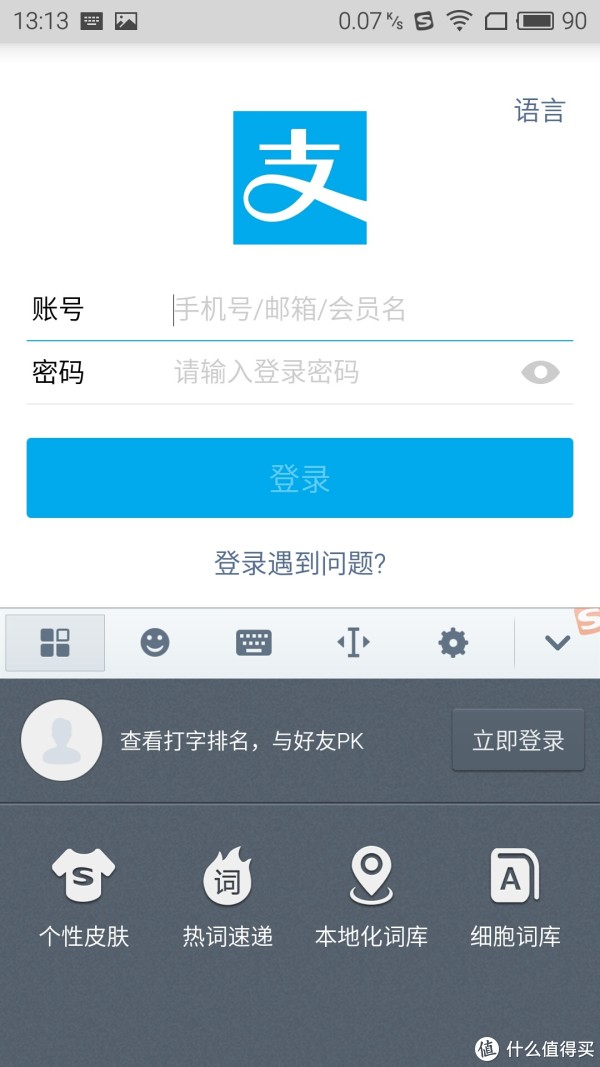Open the 登录遇到问题? help link
The width and height of the screenshot is (600, 1067).
300,563
